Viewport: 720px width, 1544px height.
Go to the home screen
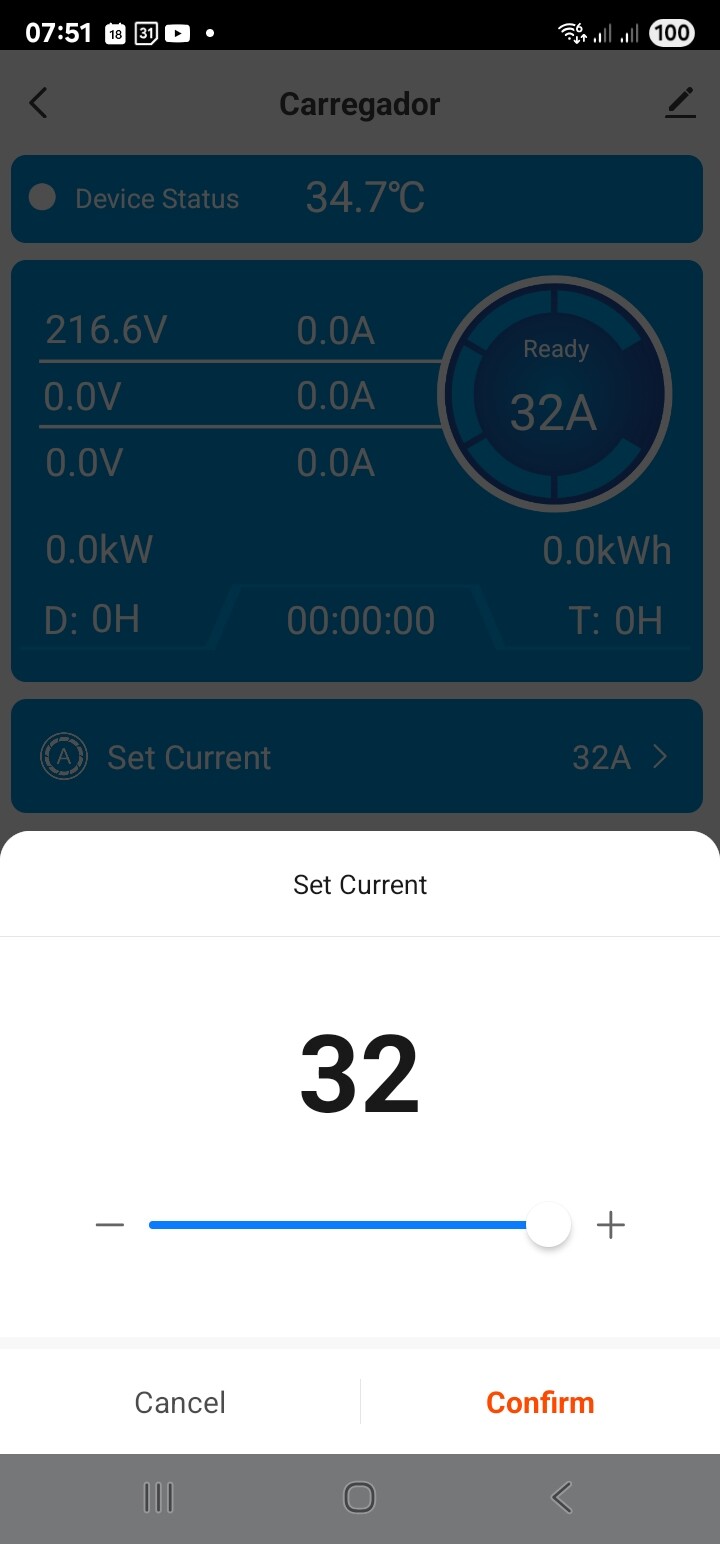point(359,1497)
